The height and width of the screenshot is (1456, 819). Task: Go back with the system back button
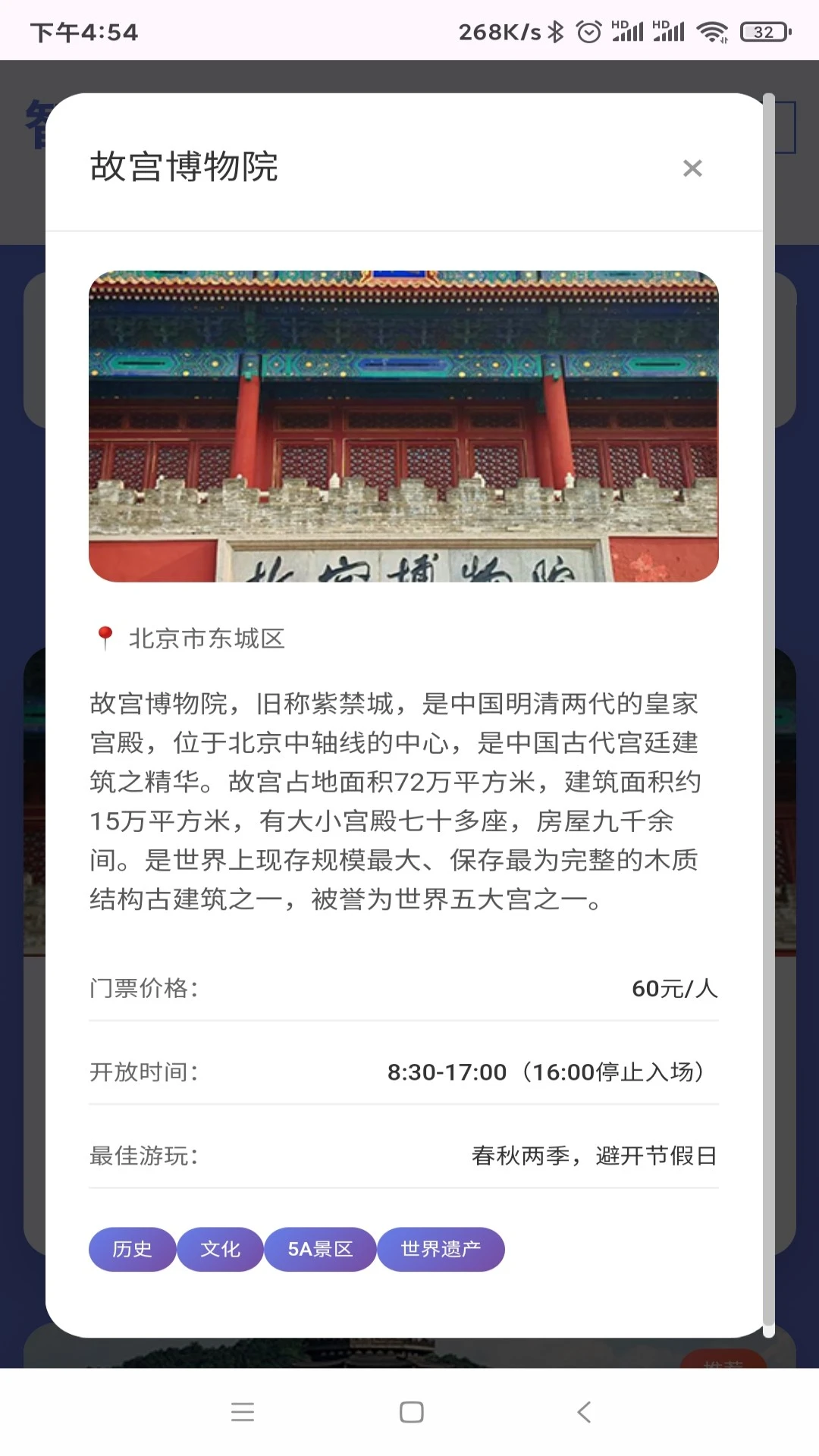point(583,1412)
